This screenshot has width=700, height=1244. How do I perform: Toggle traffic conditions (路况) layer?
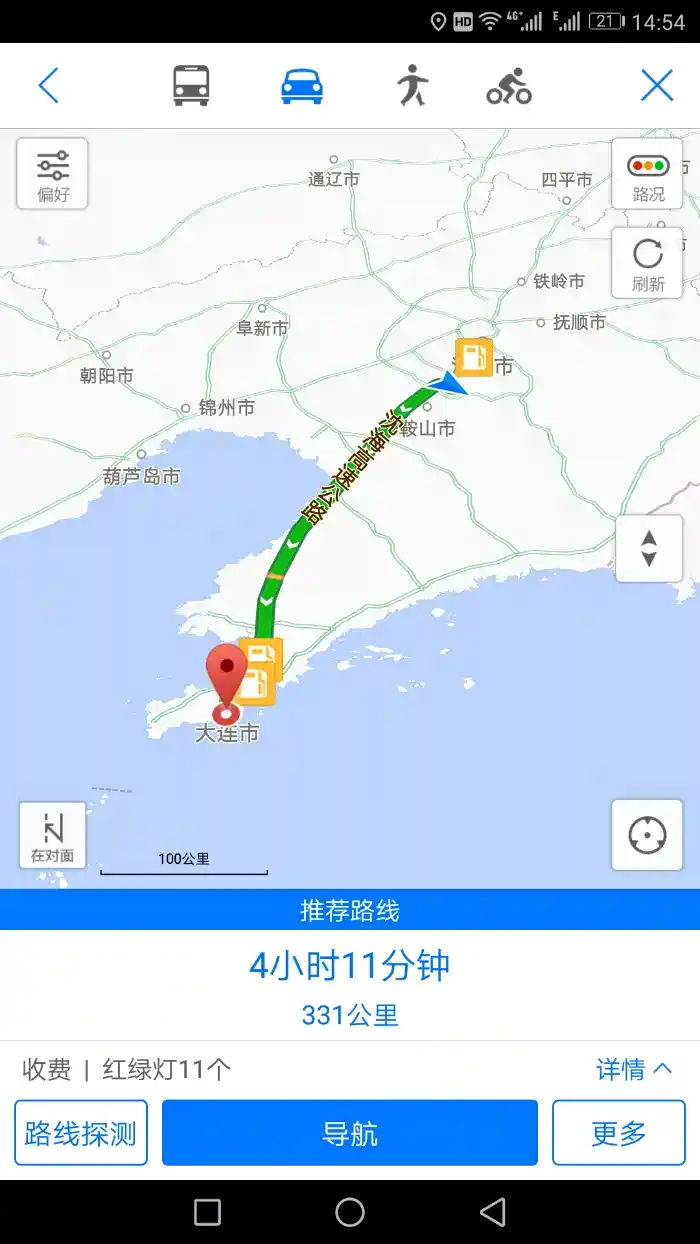tap(648, 174)
